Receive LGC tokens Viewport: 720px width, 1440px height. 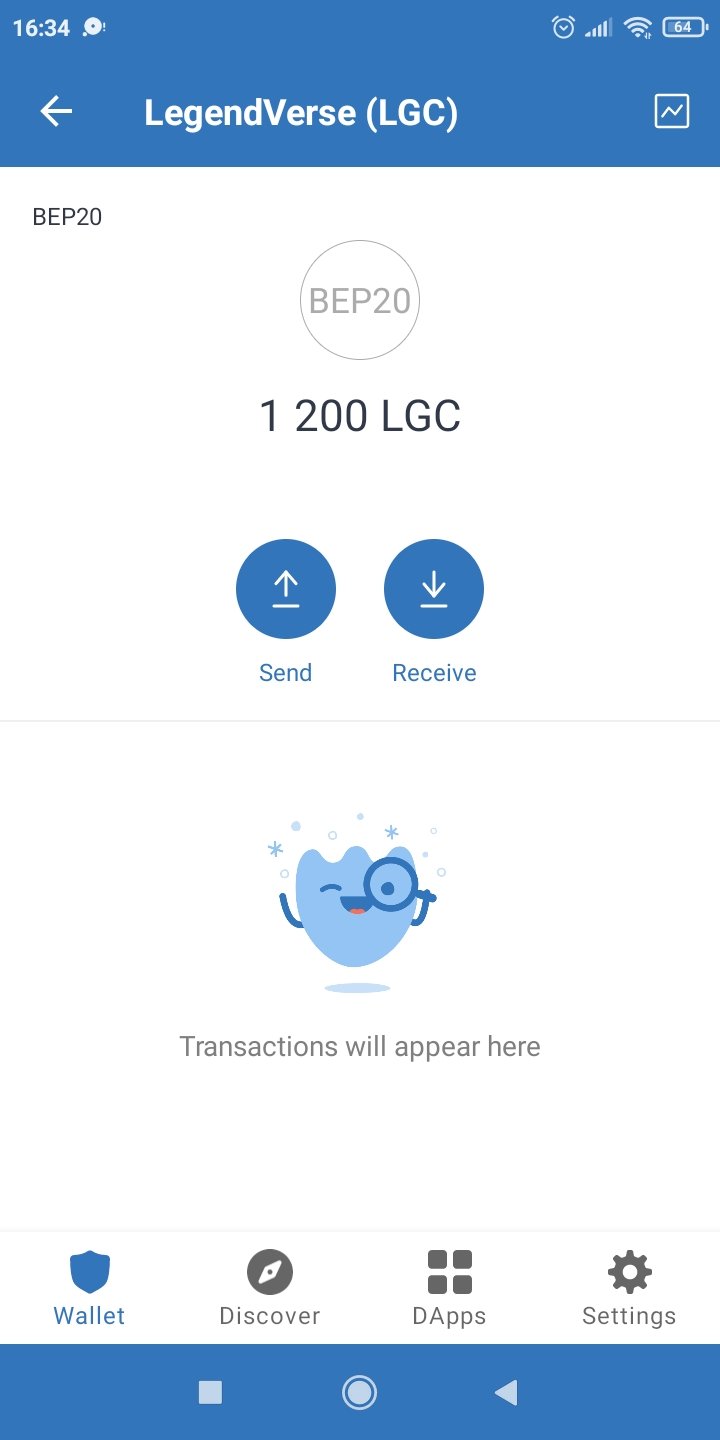pos(434,590)
